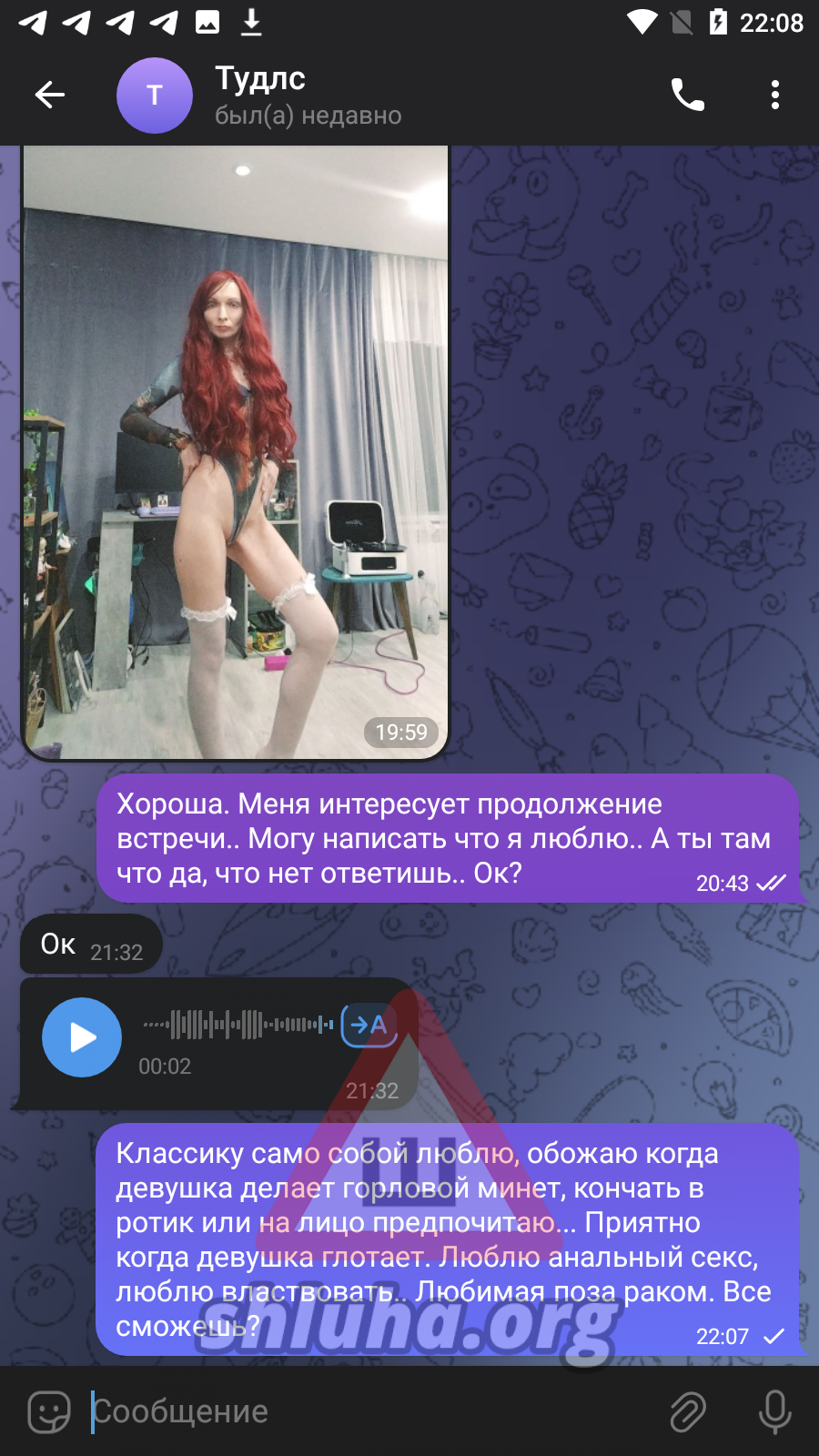Viewport: 819px width, 1456px height.
Task: Open the photo sent at 19:59
Action: pos(235,452)
